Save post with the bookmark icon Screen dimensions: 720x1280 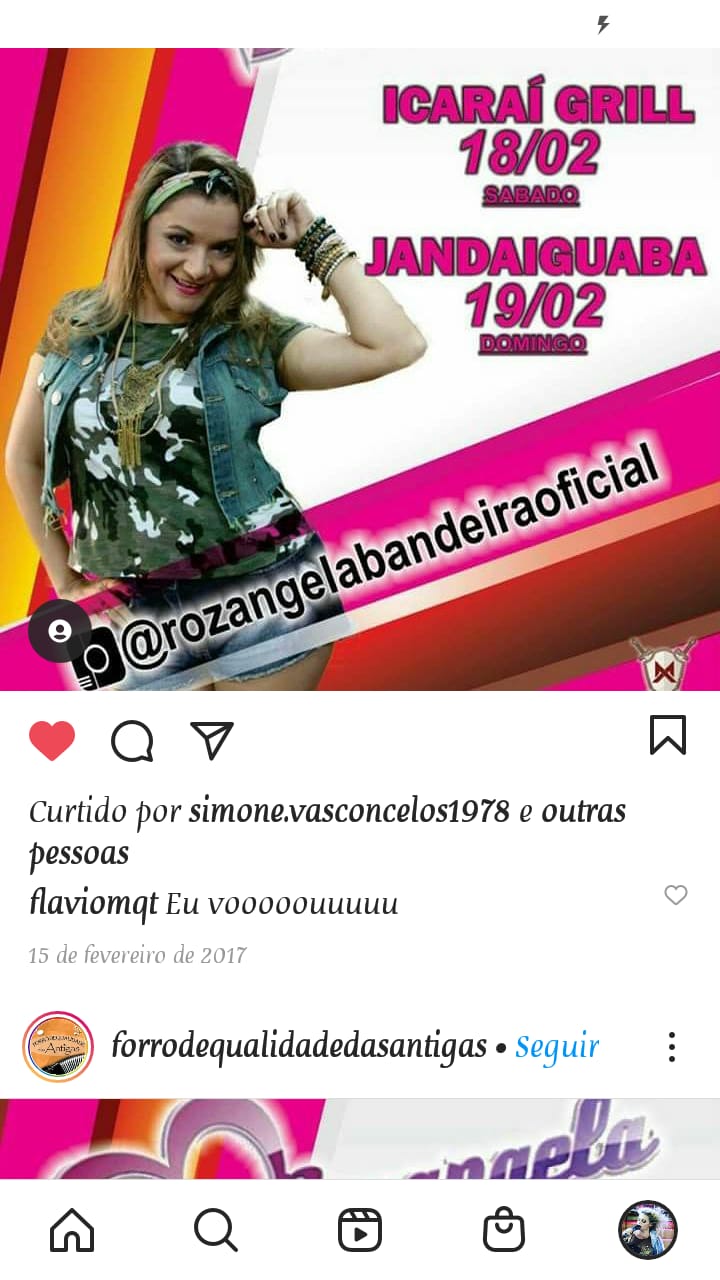[668, 736]
